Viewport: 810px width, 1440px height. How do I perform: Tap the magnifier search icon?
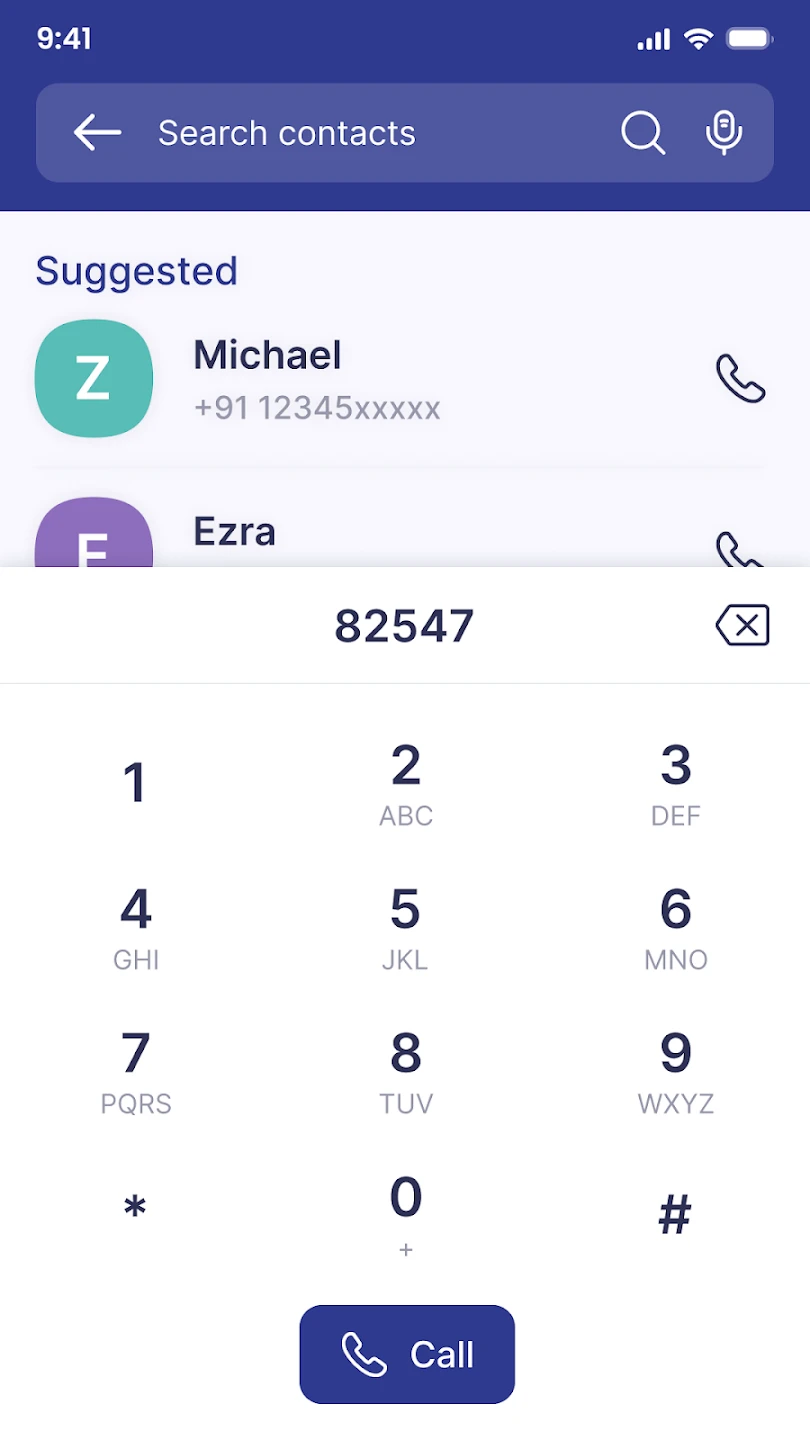click(643, 133)
